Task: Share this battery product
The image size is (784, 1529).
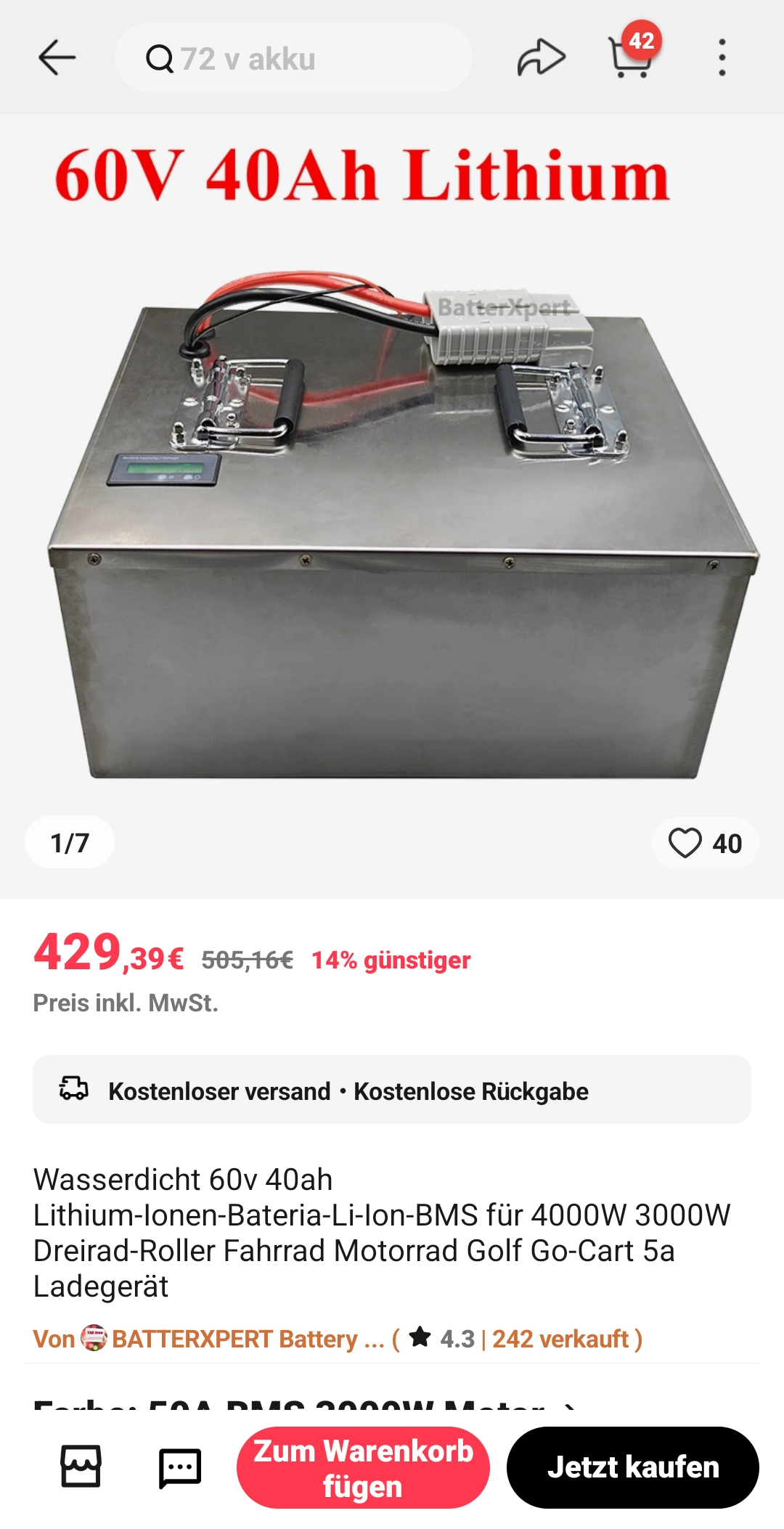Action: (541, 58)
